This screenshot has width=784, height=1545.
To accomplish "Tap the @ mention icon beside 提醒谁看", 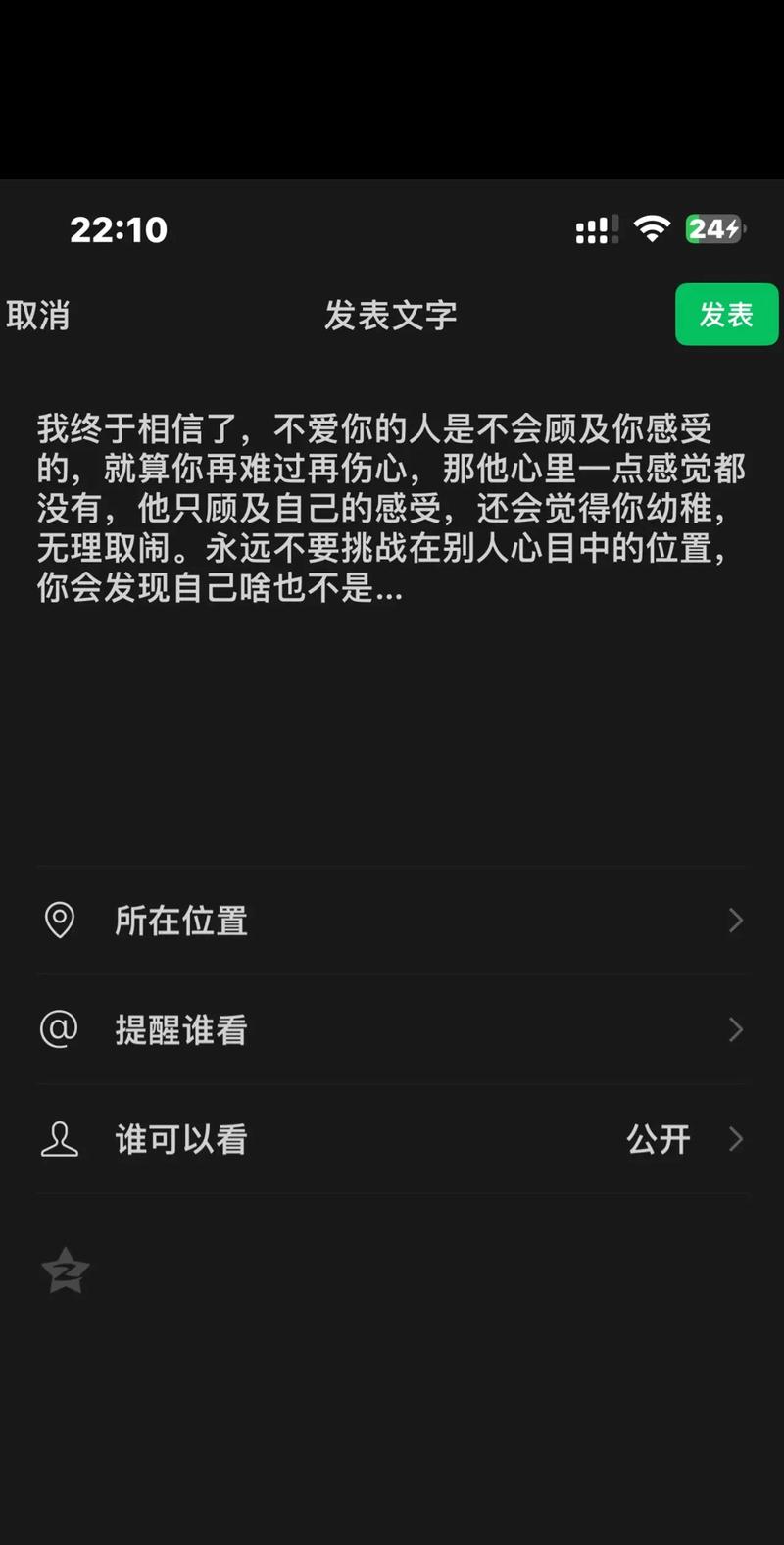I will pos(61,1029).
